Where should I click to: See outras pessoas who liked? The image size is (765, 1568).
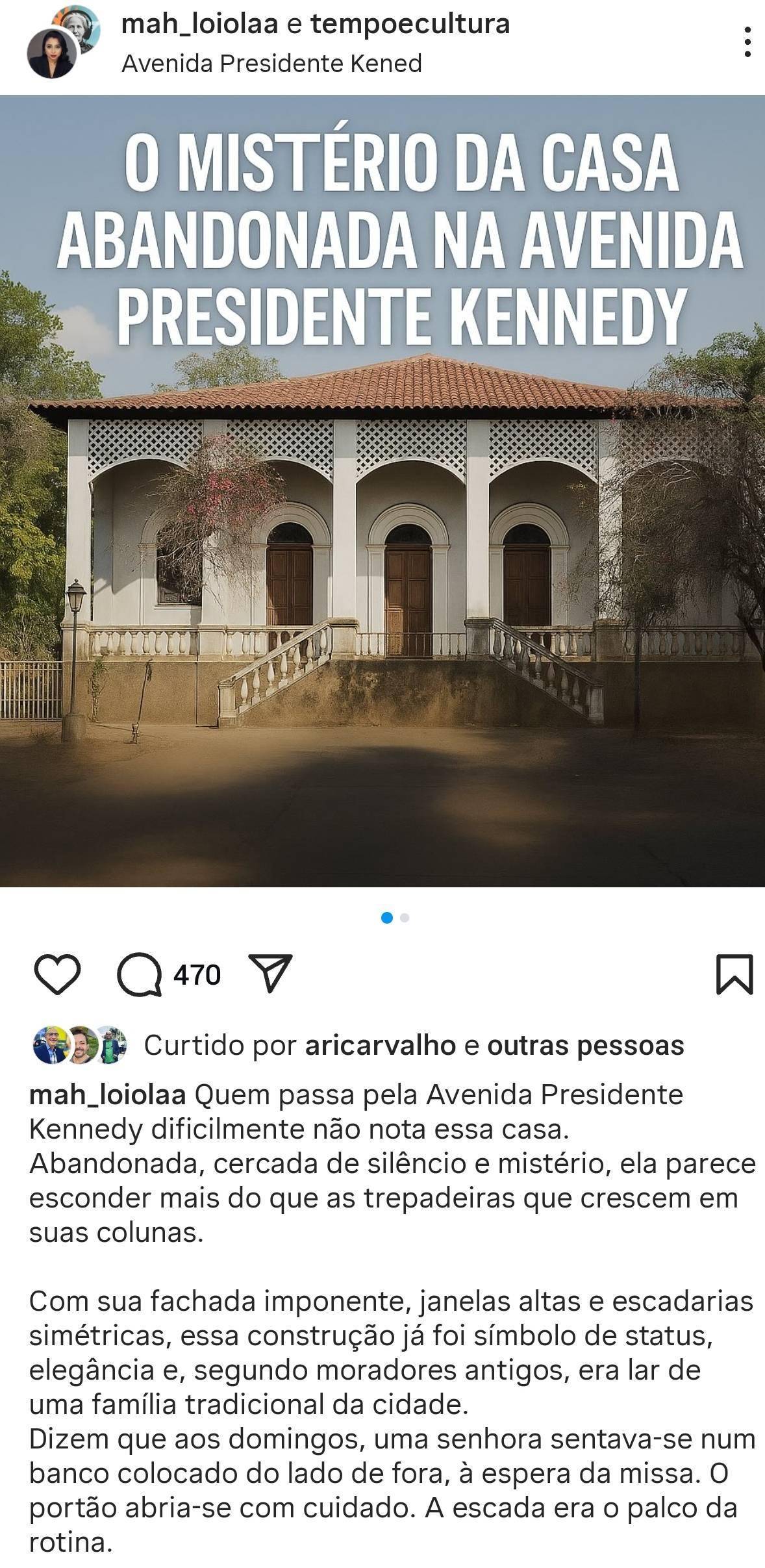coord(586,1045)
